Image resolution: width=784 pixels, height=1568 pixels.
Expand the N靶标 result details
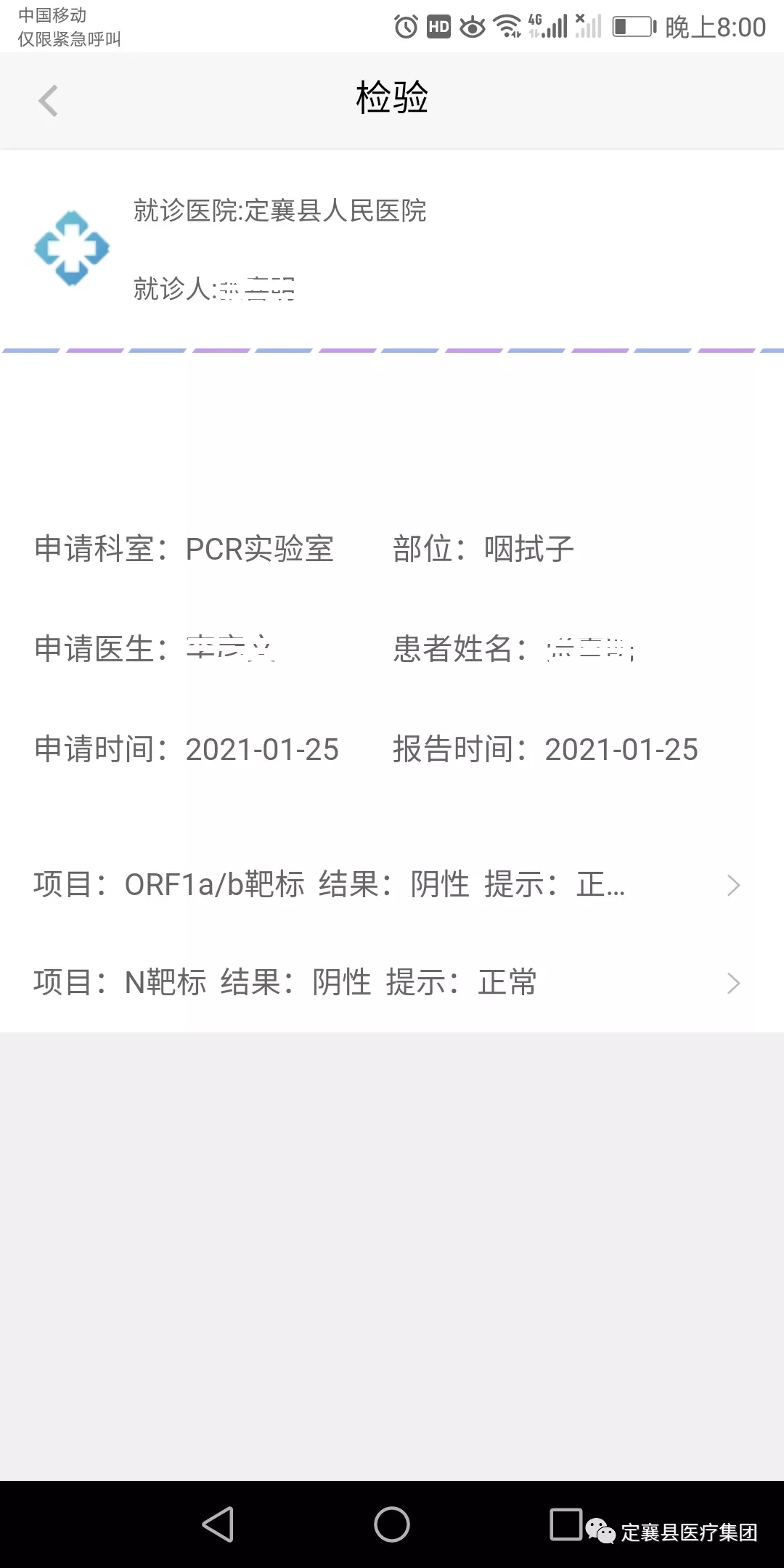coord(285,982)
